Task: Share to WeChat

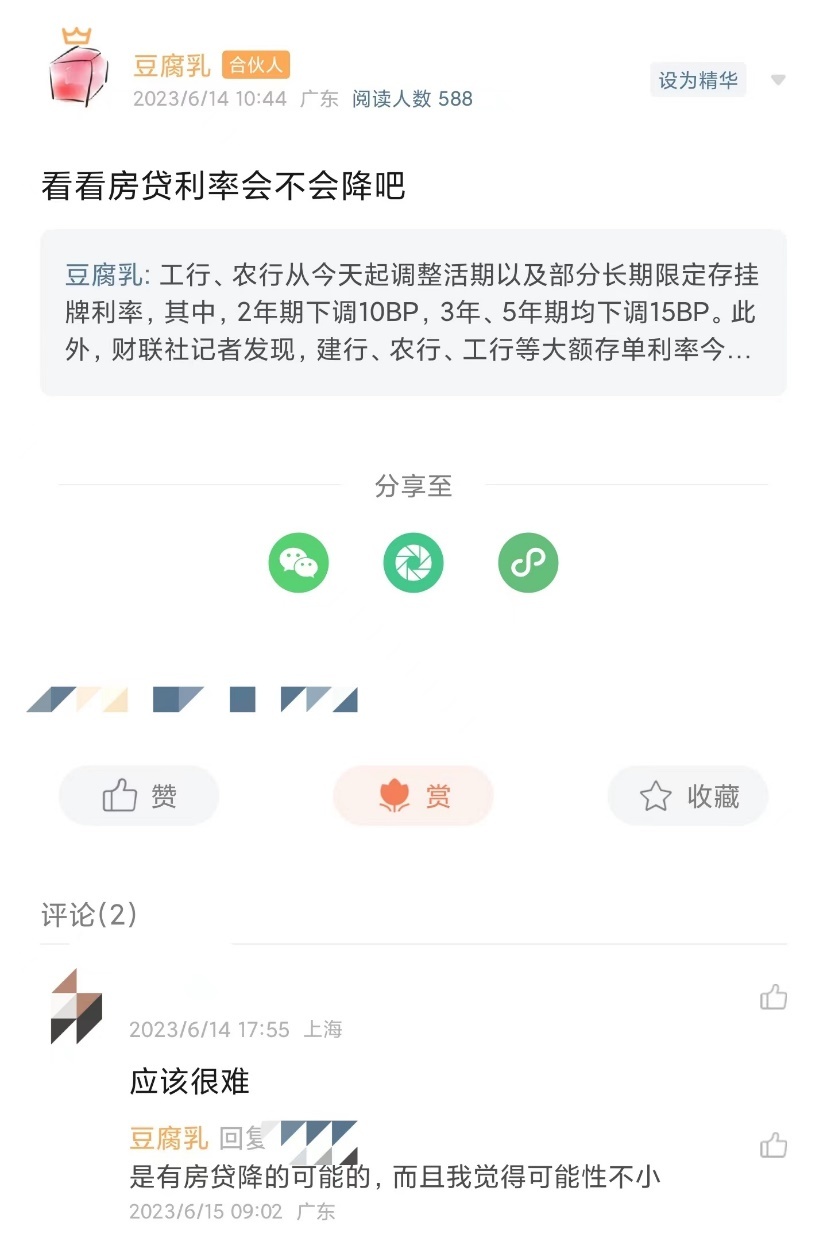Action: click(298, 563)
